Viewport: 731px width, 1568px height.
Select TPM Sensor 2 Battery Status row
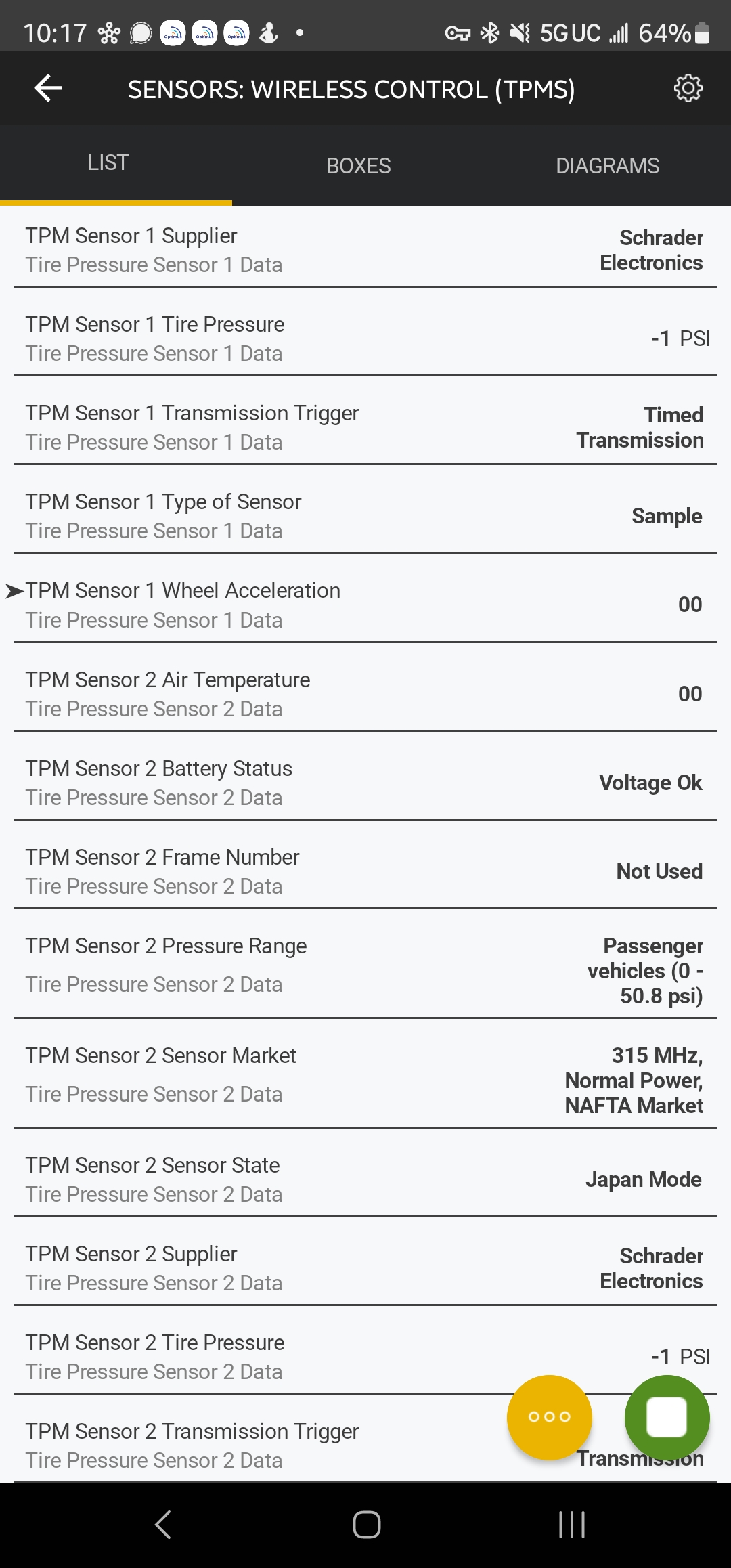[365, 782]
